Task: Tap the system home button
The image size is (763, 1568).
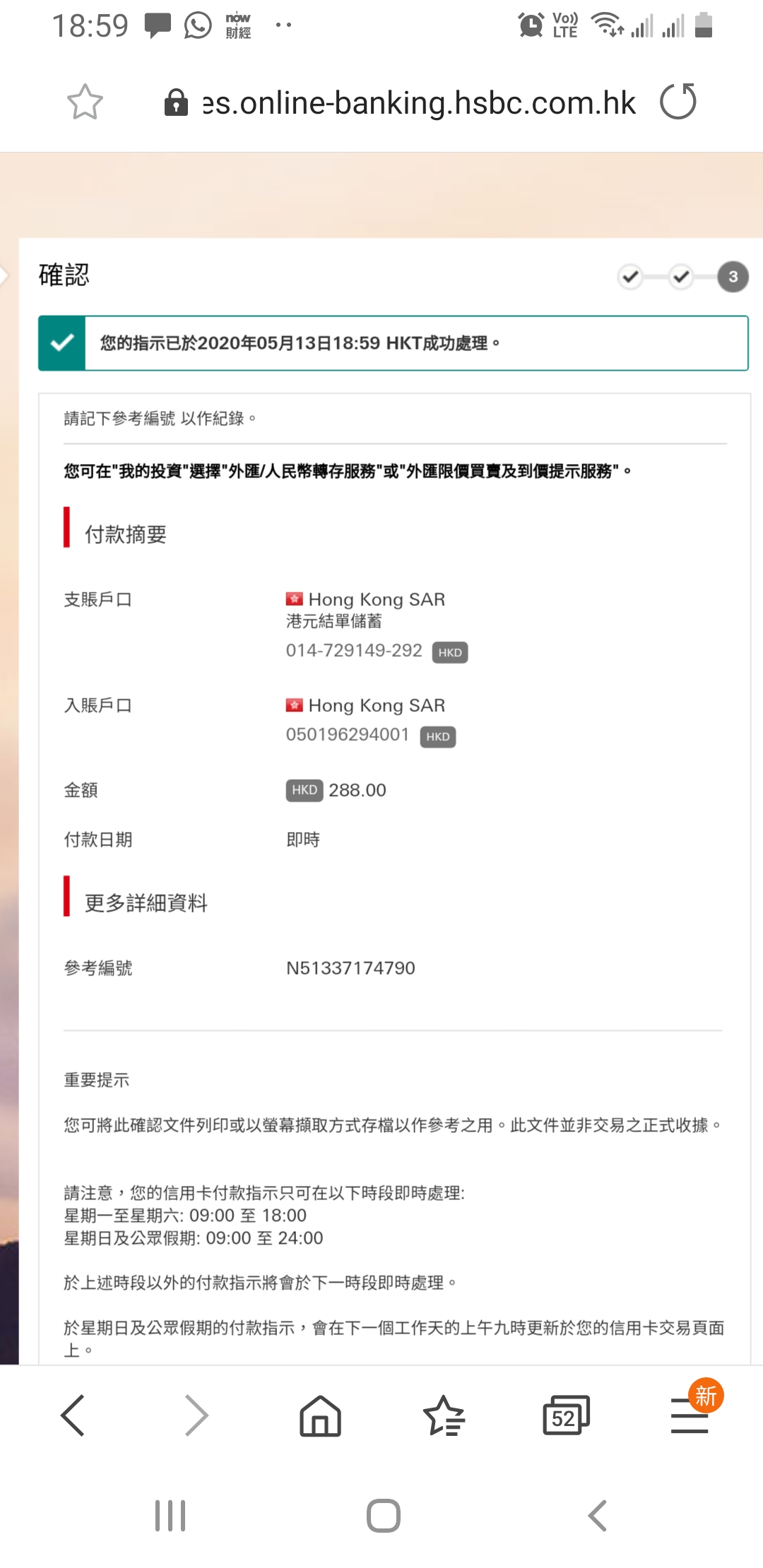Action: 384,1516
